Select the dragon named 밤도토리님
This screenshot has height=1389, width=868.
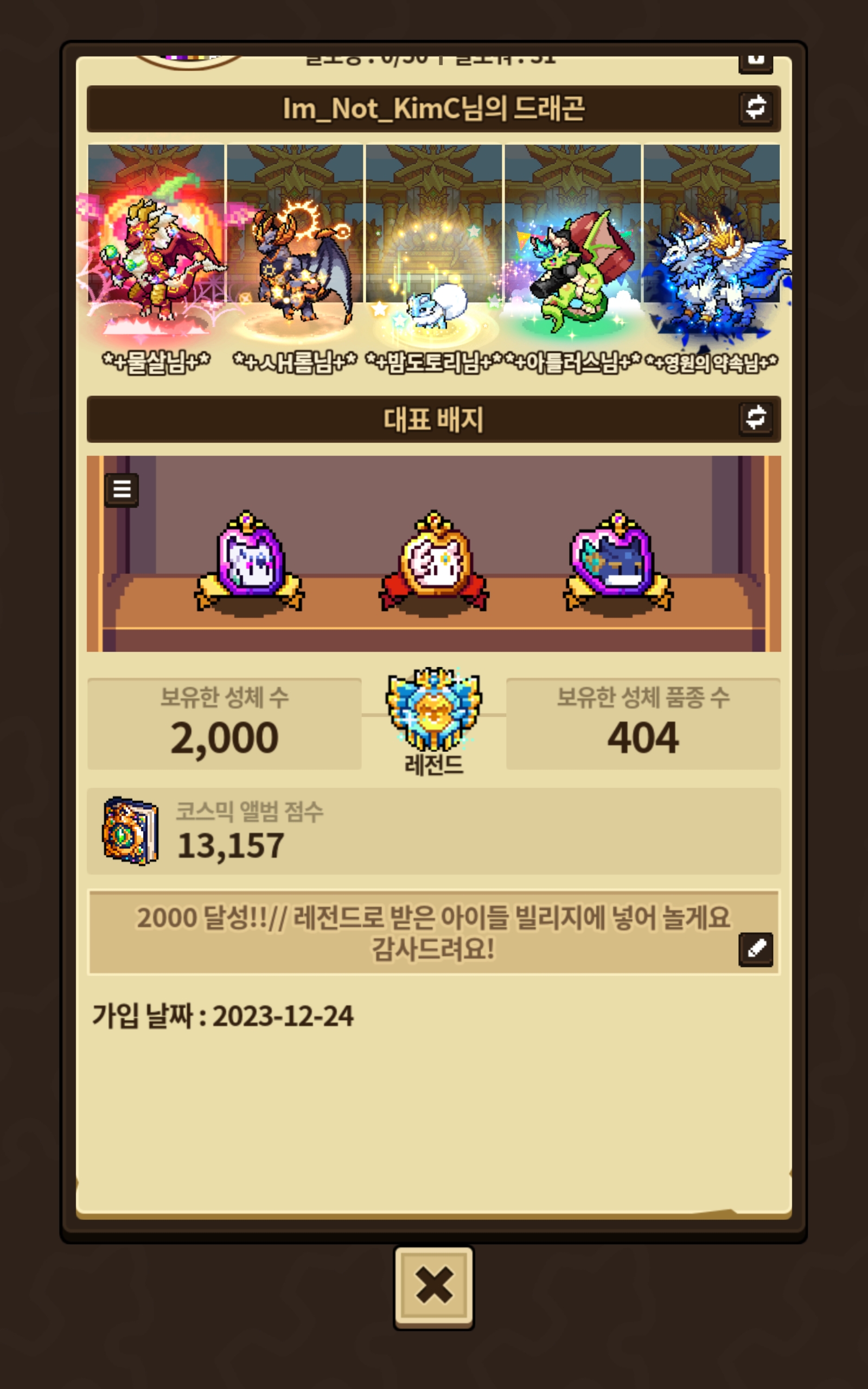tap(434, 258)
